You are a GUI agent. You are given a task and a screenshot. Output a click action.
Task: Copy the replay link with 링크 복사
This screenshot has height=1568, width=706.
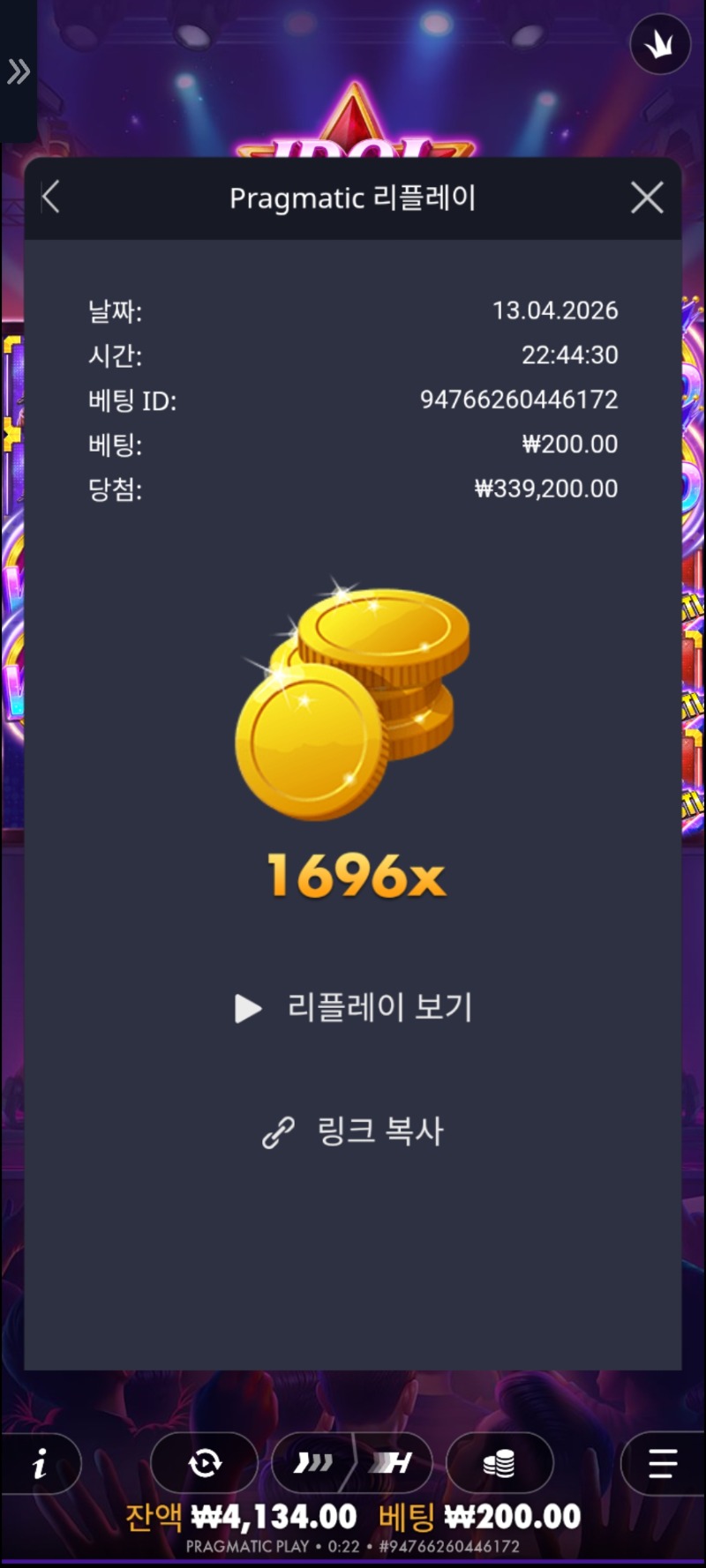click(354, 1131)
